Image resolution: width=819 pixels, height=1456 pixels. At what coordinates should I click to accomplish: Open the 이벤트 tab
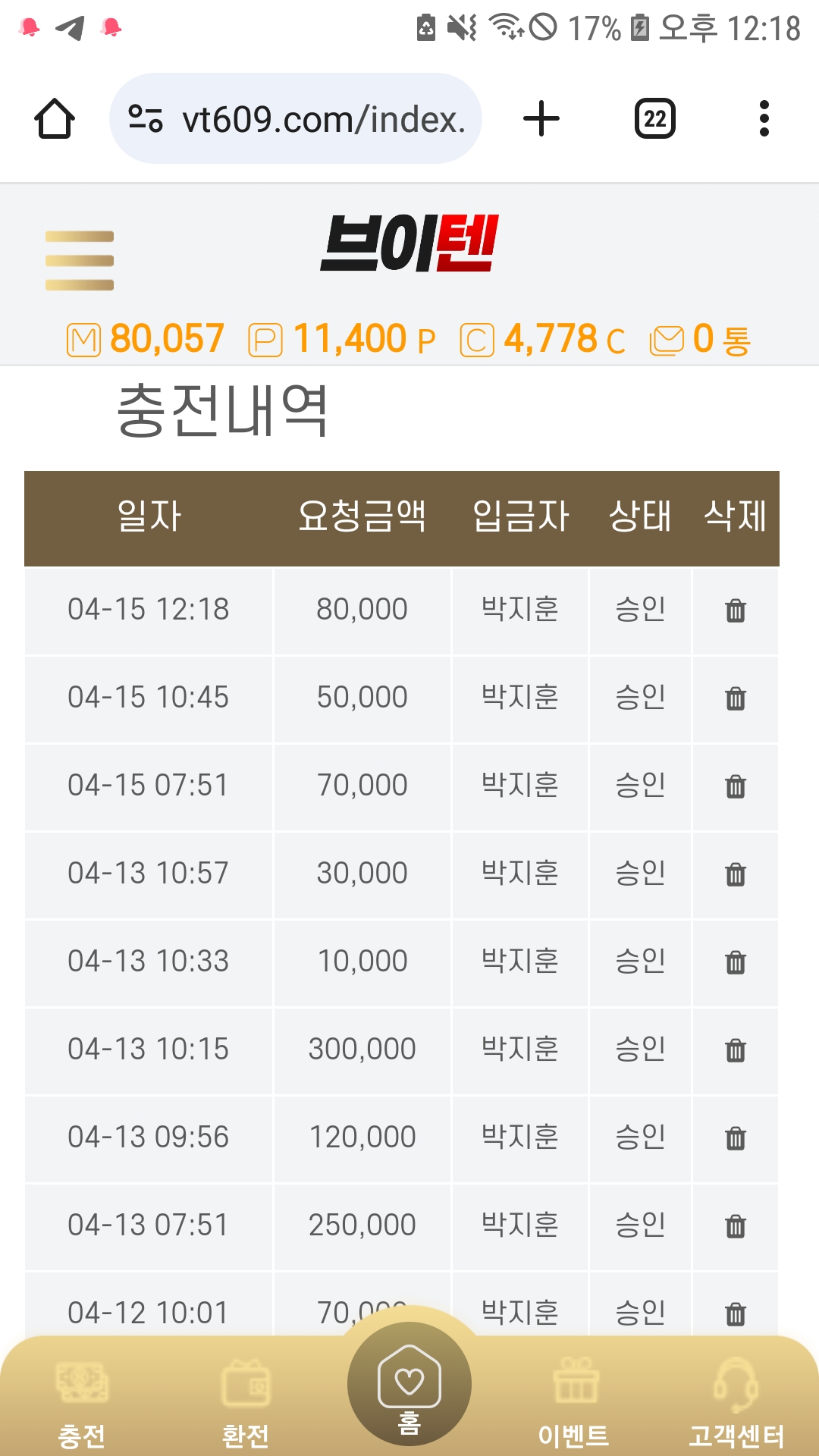[574, 1403]
